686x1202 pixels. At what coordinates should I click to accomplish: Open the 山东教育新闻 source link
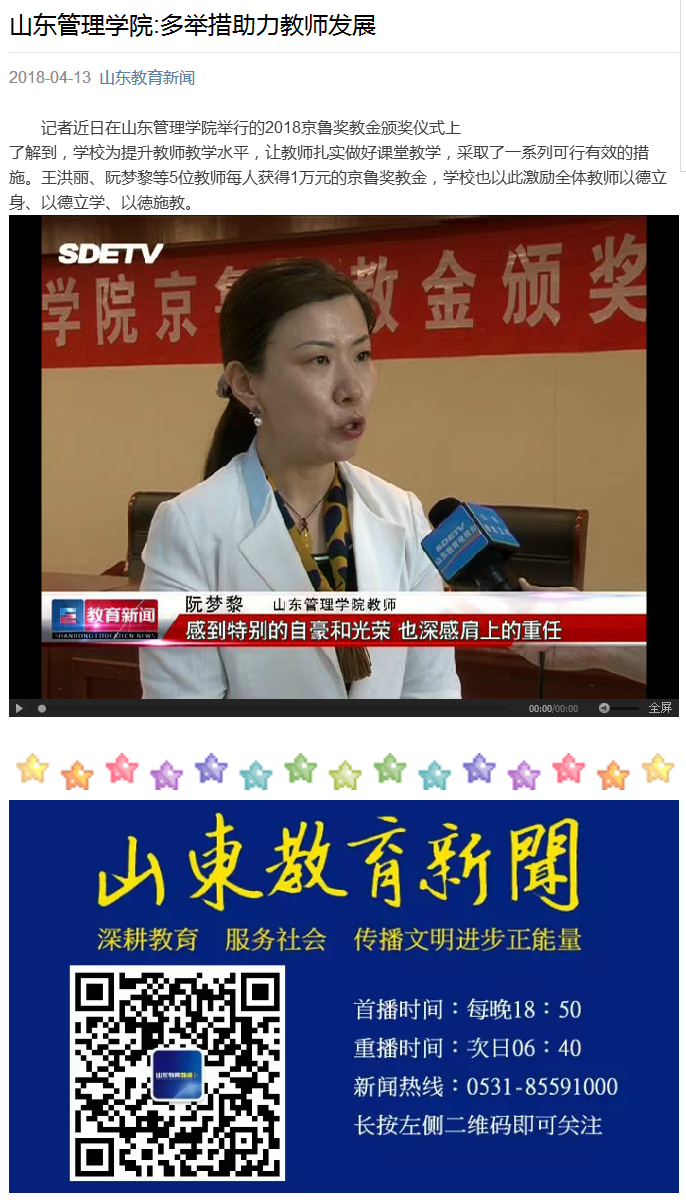point(147,77)
